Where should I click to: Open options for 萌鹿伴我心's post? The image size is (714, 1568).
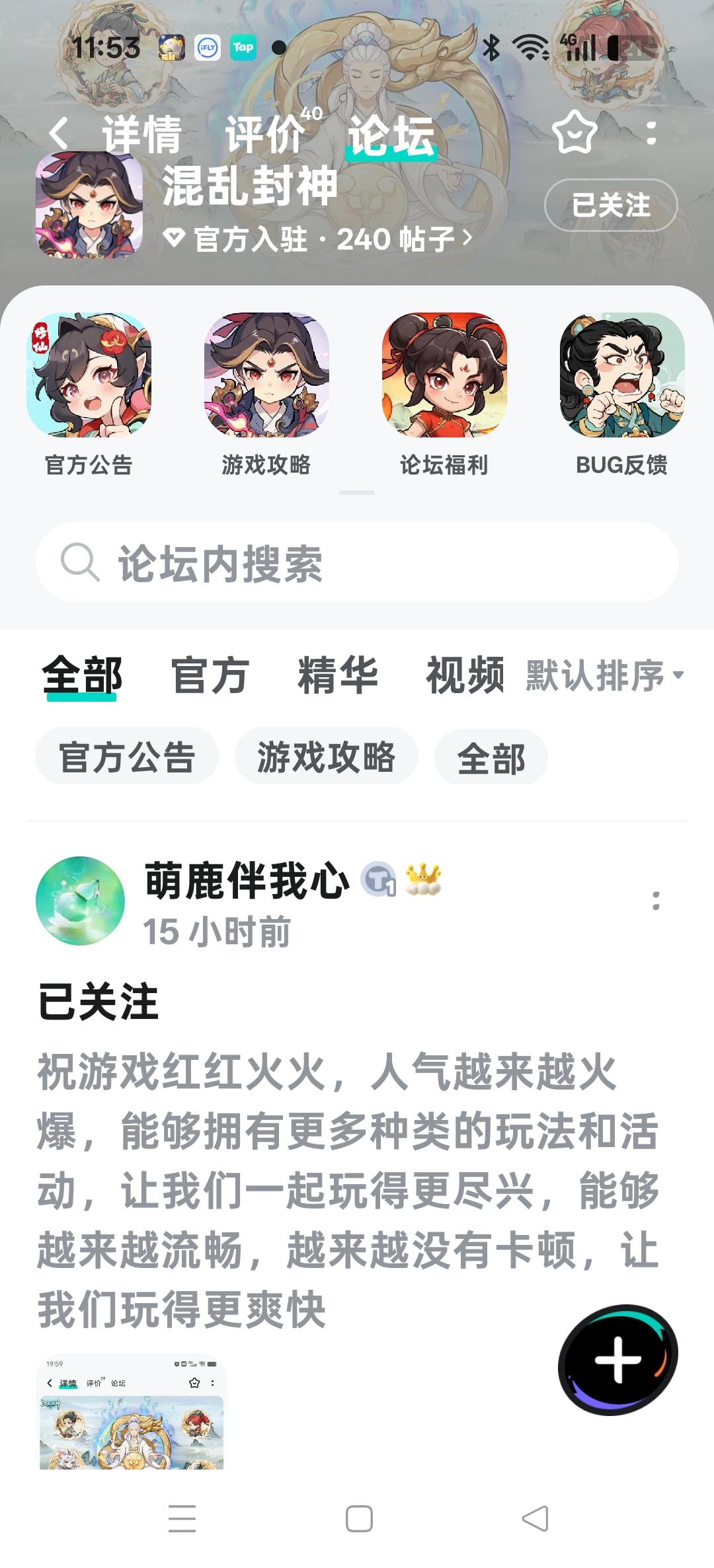pyautogui.click(x=656, y=901)
